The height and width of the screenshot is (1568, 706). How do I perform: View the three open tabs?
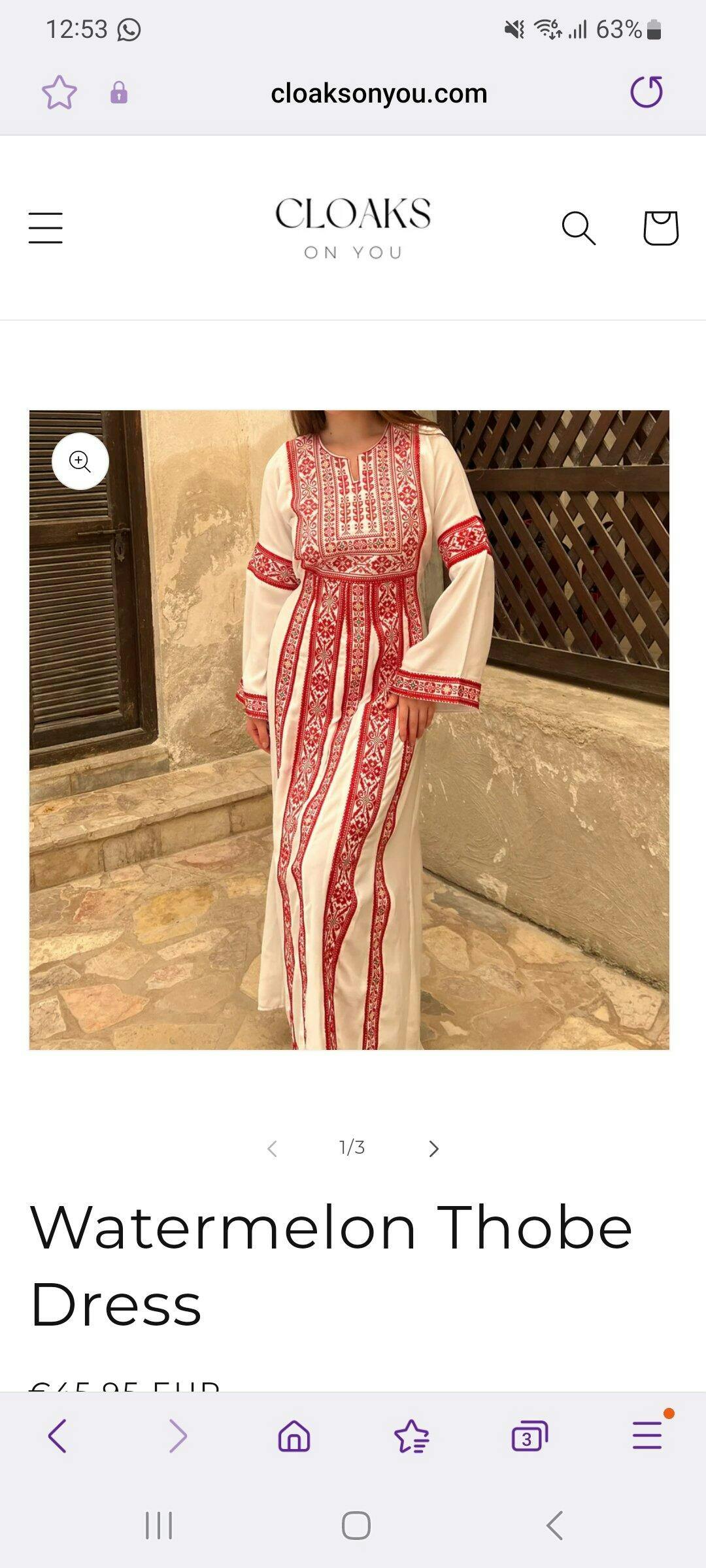pyautogui.click(x=529, y=1436)
